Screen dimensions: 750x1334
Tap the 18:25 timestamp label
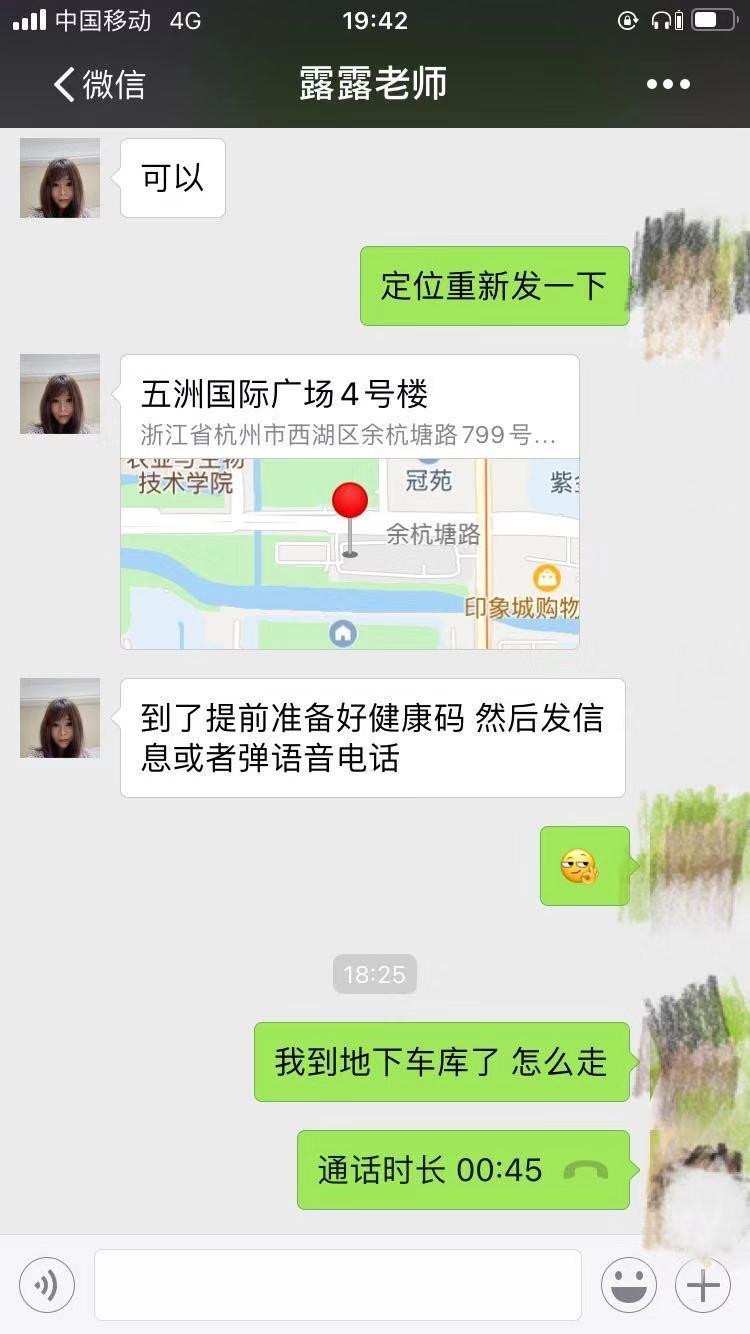click(374, 973)
